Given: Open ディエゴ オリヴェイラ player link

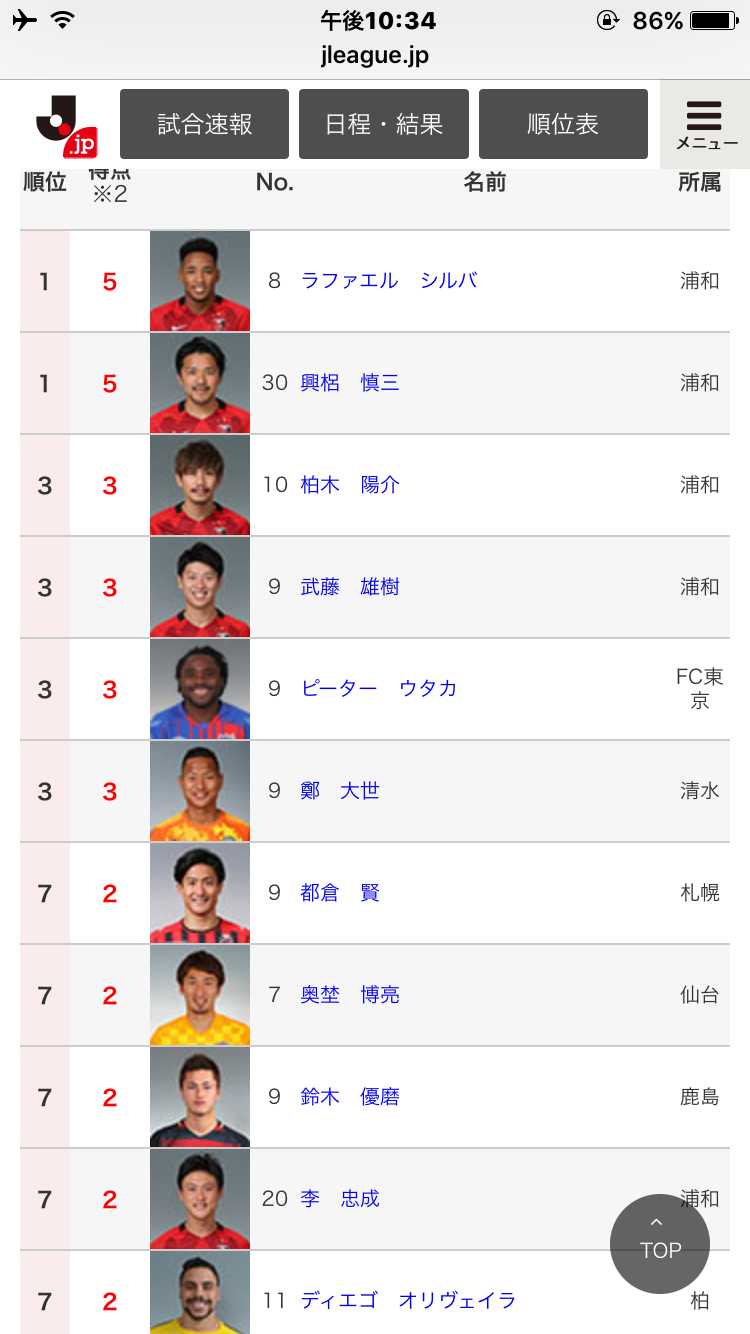Looking at the screenshot, I should pos(408,1300).
